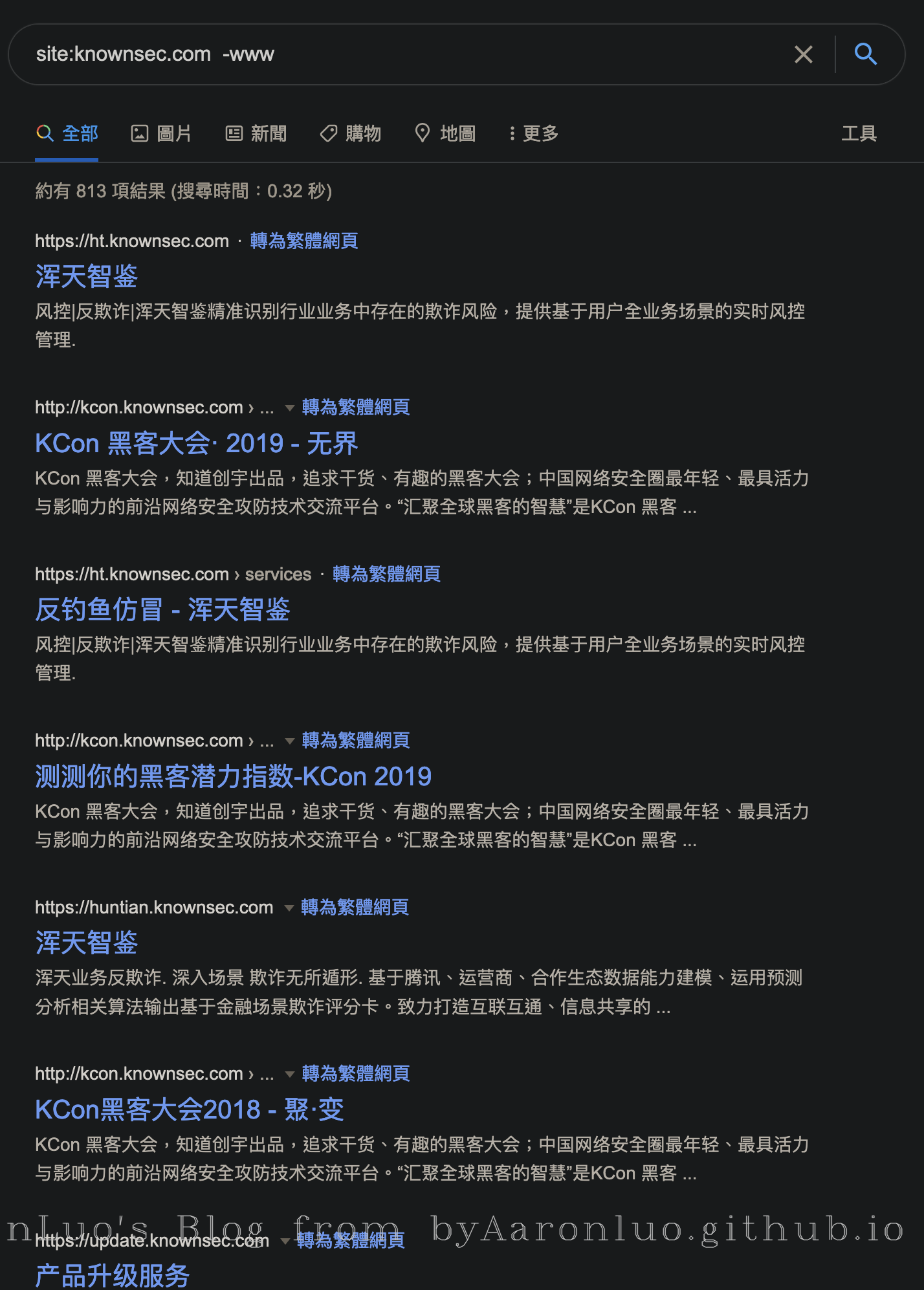Open the 反钓鱼仿冒 - 浑天智鉴 result
This screenshot has height=1290, width=924.
pyautogui.click(x=162, y=610)
